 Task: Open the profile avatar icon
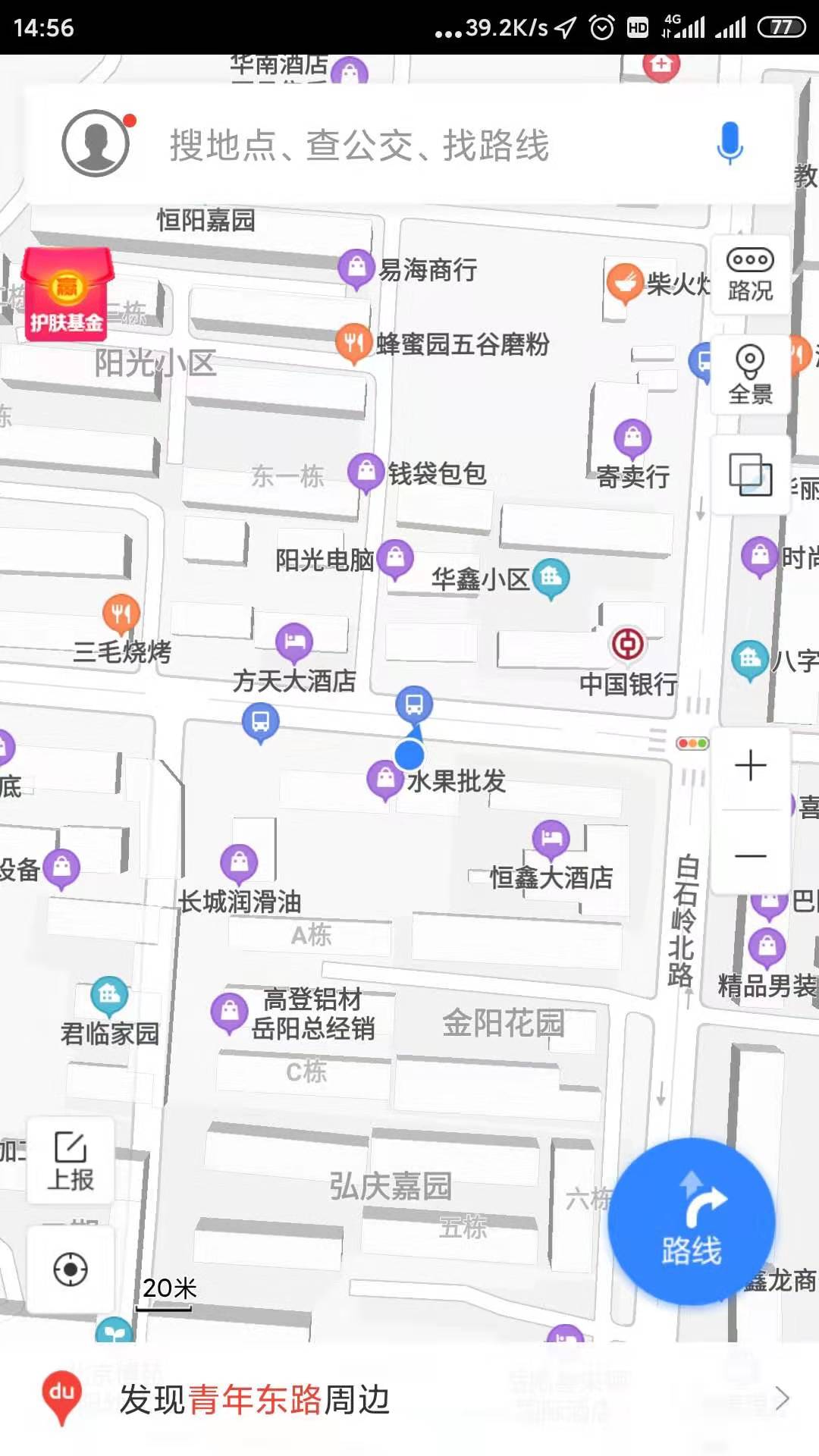click(96, 143)
